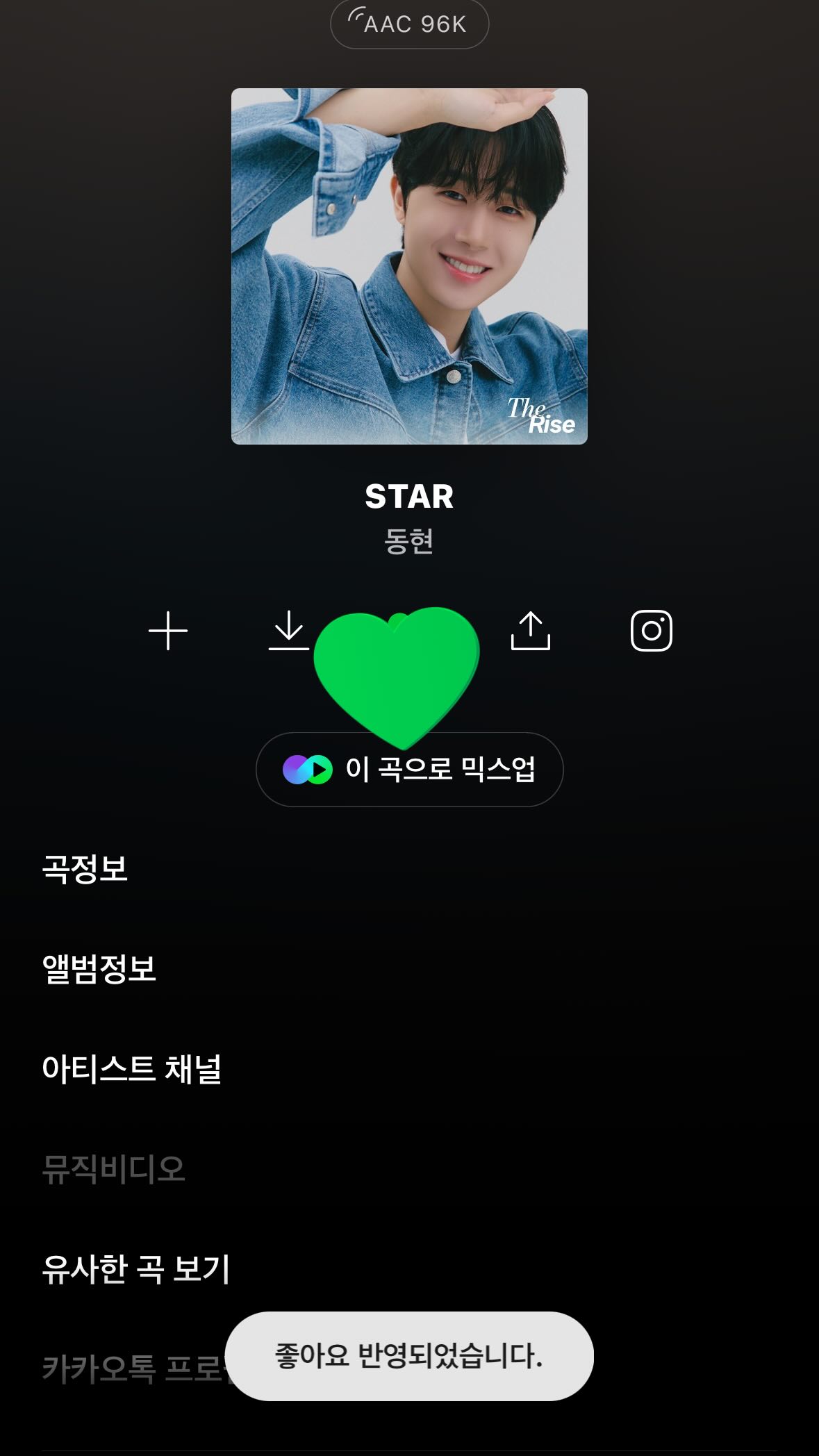819x1456 pixels.
Task: Tap the green heart like button
Action: click(x=397, y=670)
